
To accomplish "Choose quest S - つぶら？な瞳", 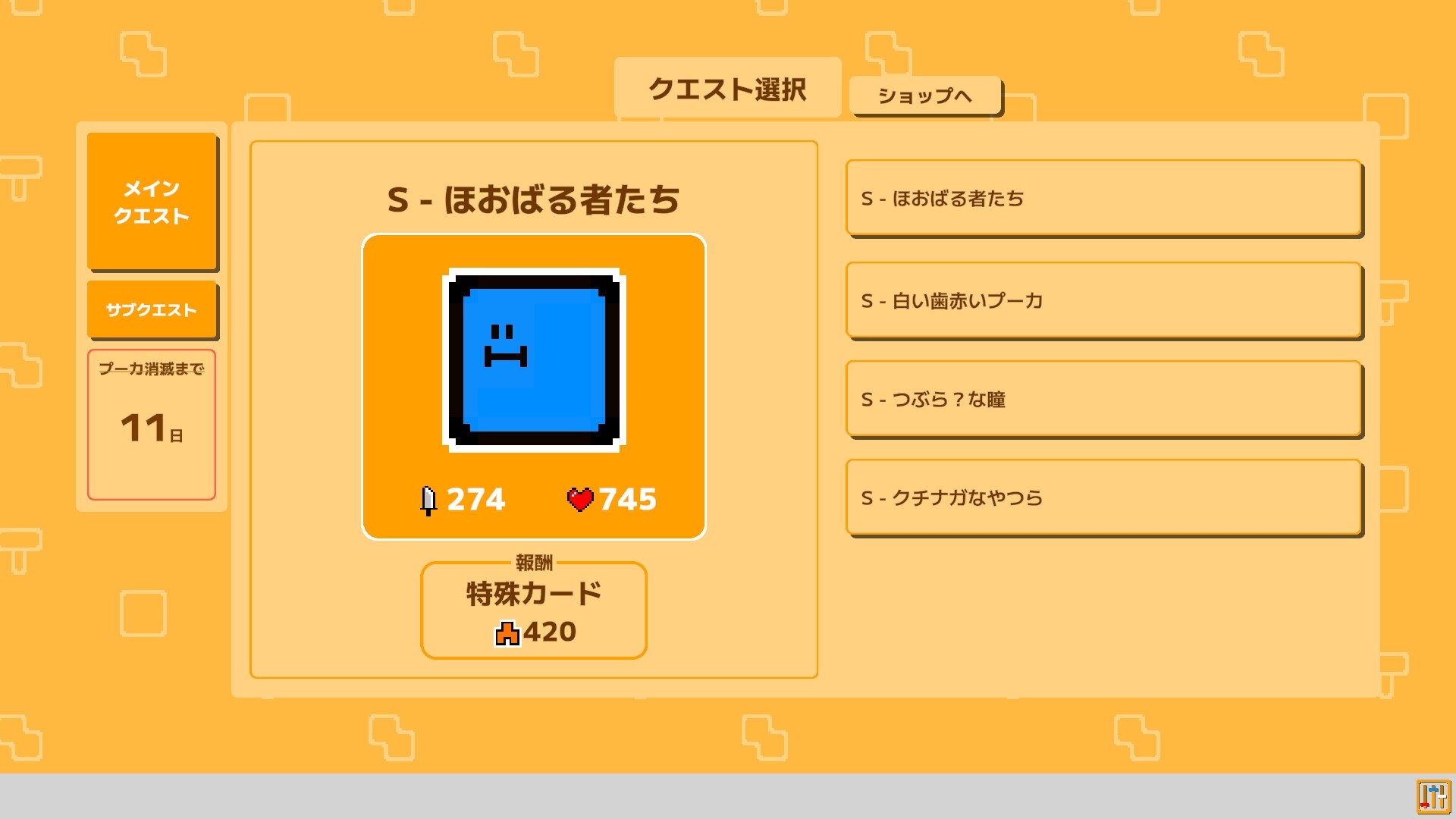I will tap(1103, 399).
